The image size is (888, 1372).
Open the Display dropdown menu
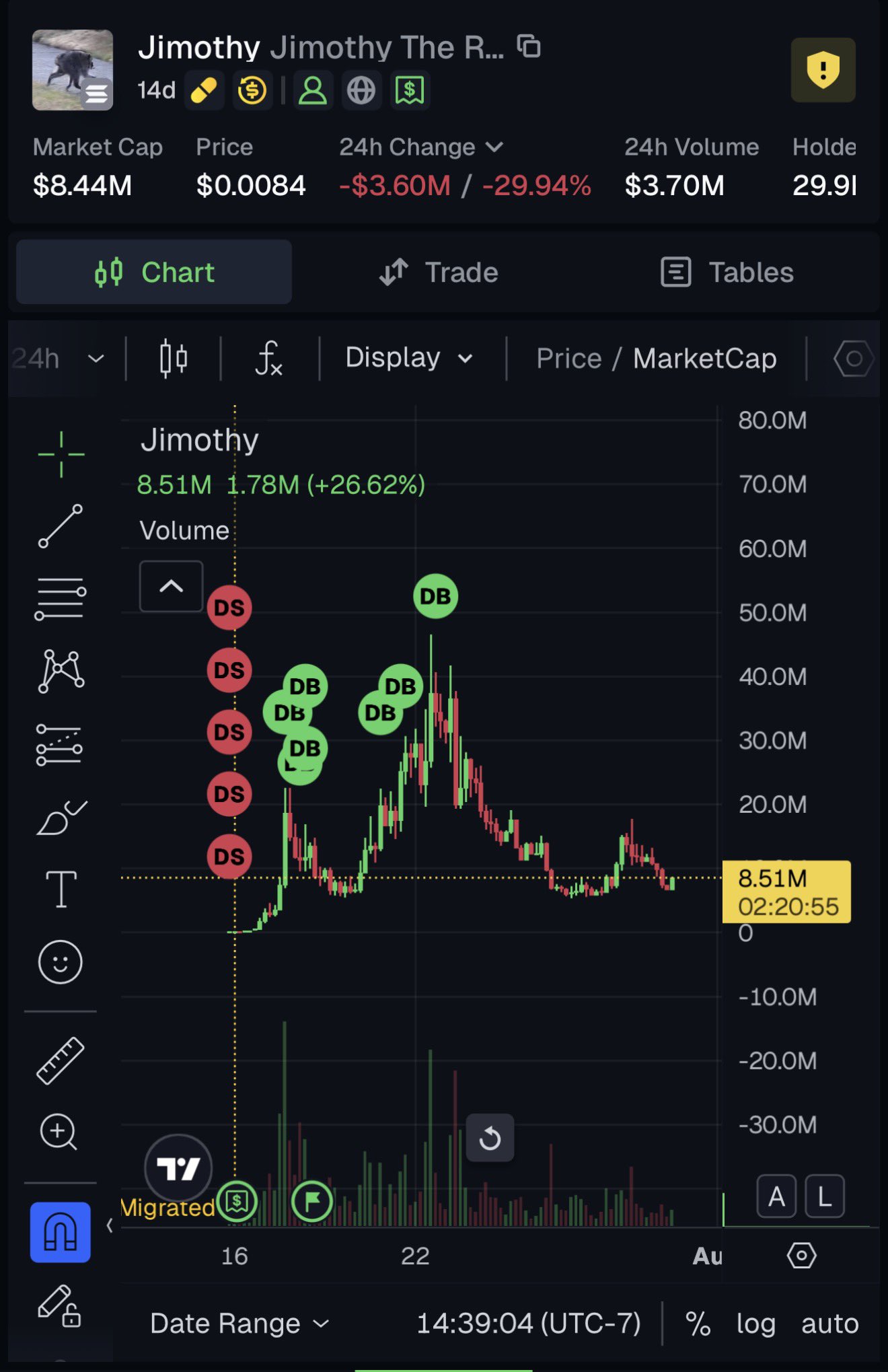point(409,357)
